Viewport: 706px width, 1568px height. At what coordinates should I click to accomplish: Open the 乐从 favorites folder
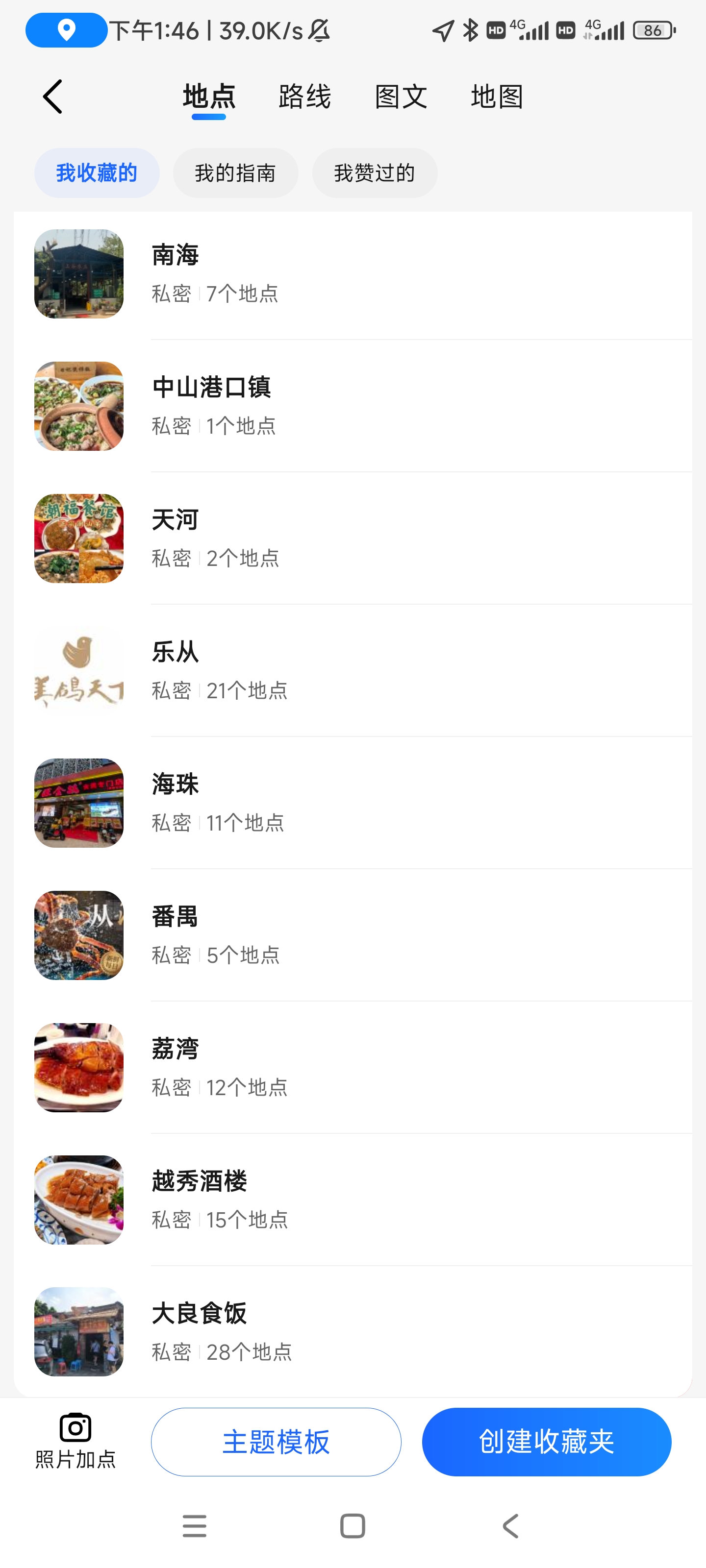point(353,670)
